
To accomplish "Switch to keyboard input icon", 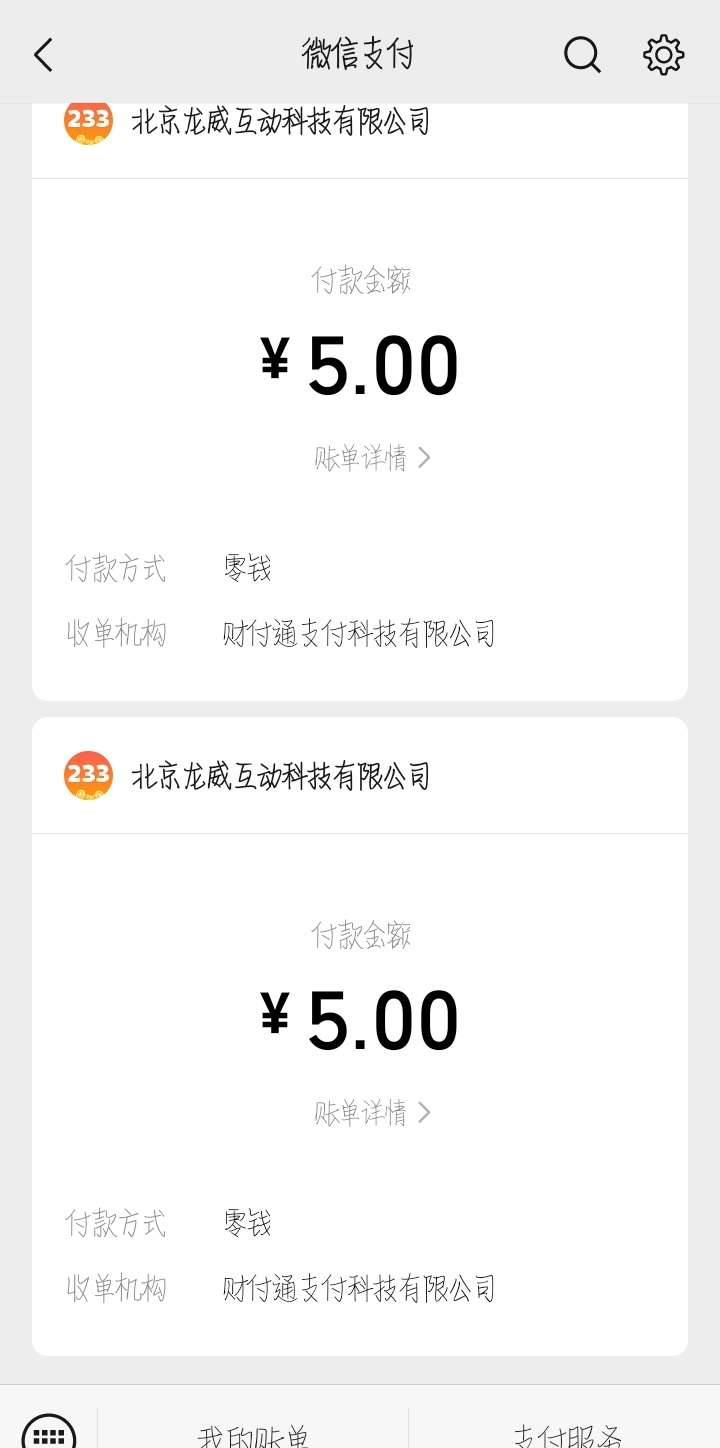I will [x=48, y=1432].
